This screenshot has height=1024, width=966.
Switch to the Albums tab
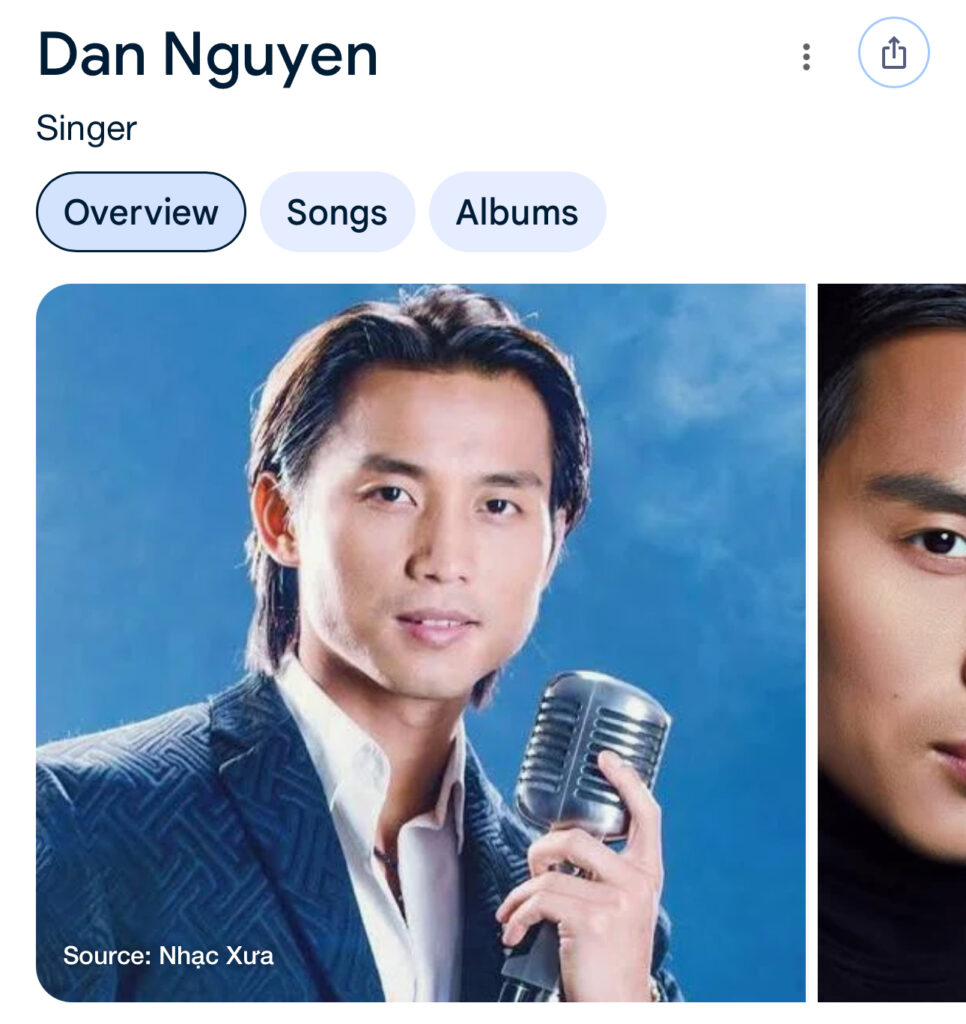coord(517,212)
